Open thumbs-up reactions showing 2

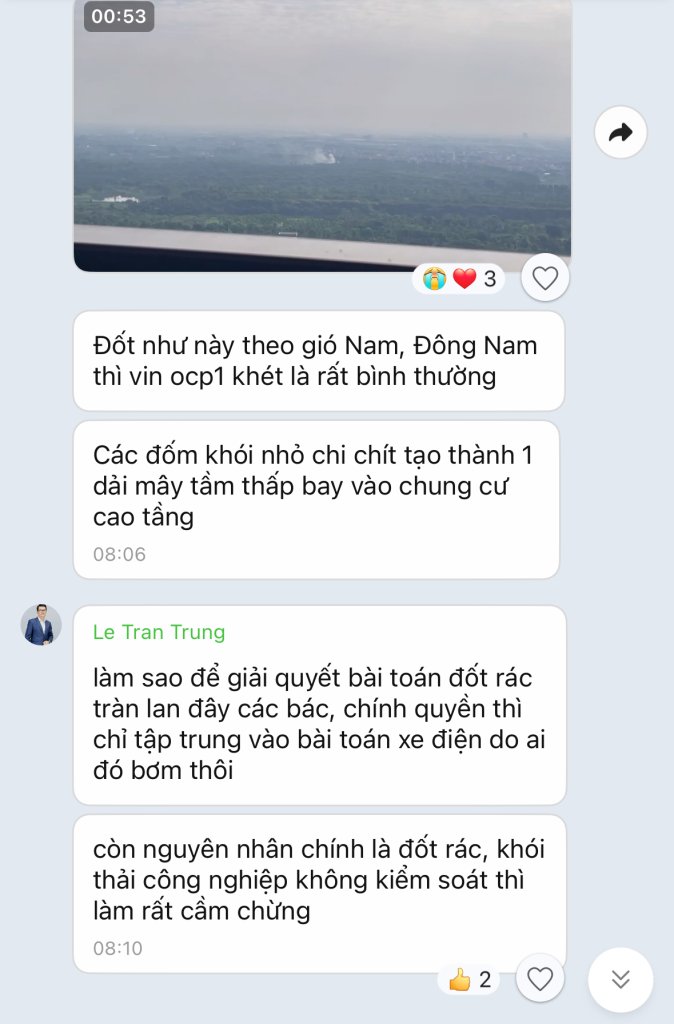469,980
